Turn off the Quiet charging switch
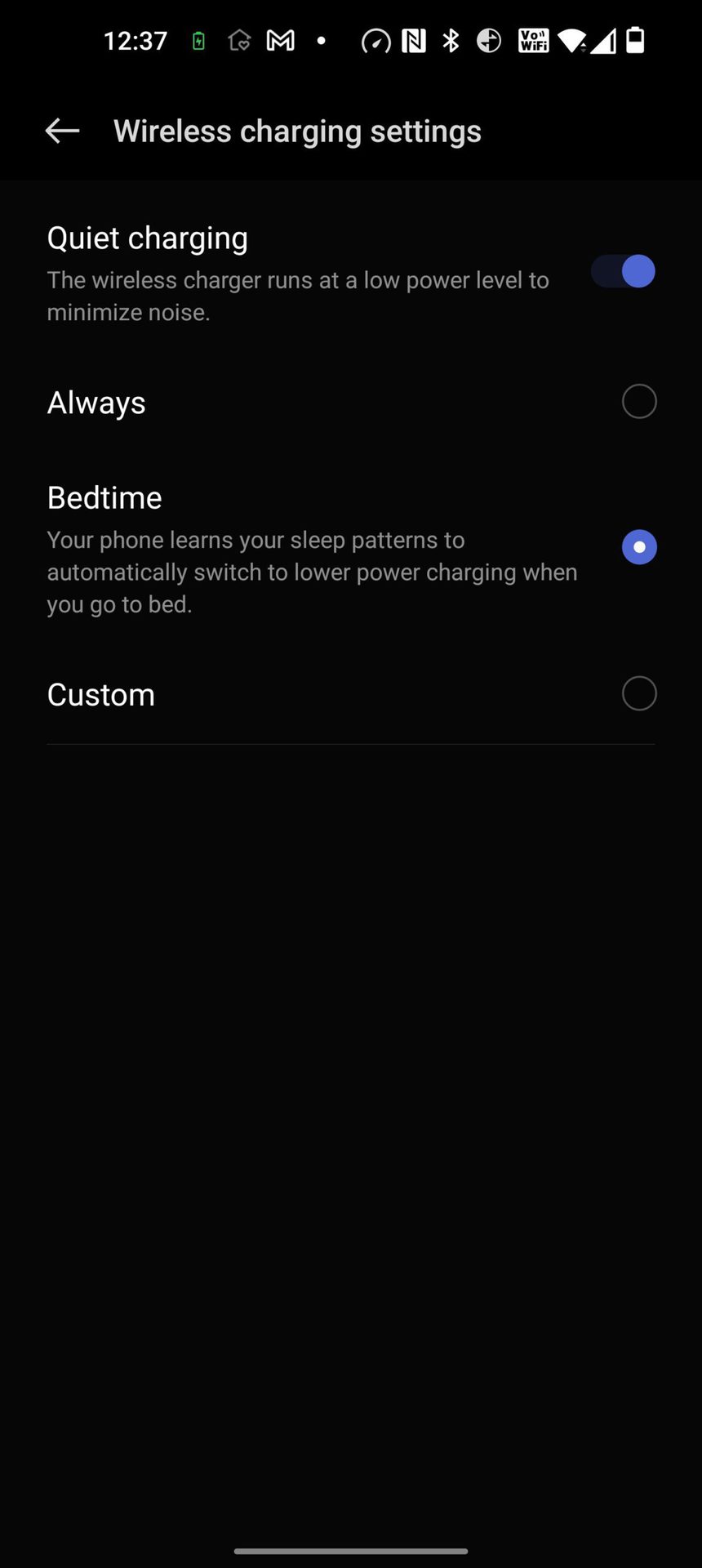This screenshot has width=702, height=1568. (x=624, y=271)
